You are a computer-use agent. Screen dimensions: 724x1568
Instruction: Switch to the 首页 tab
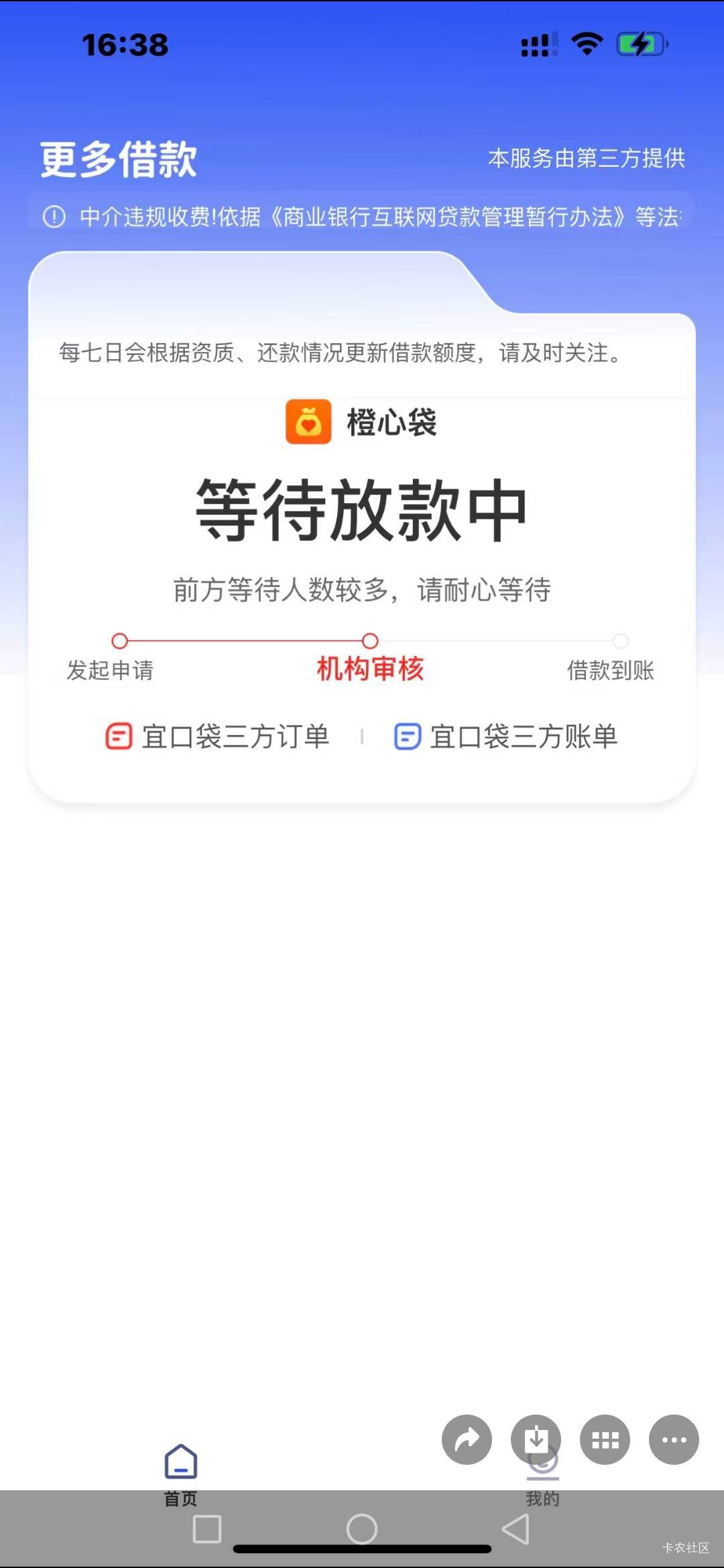pyautogui.click(x=181, y=1472)
